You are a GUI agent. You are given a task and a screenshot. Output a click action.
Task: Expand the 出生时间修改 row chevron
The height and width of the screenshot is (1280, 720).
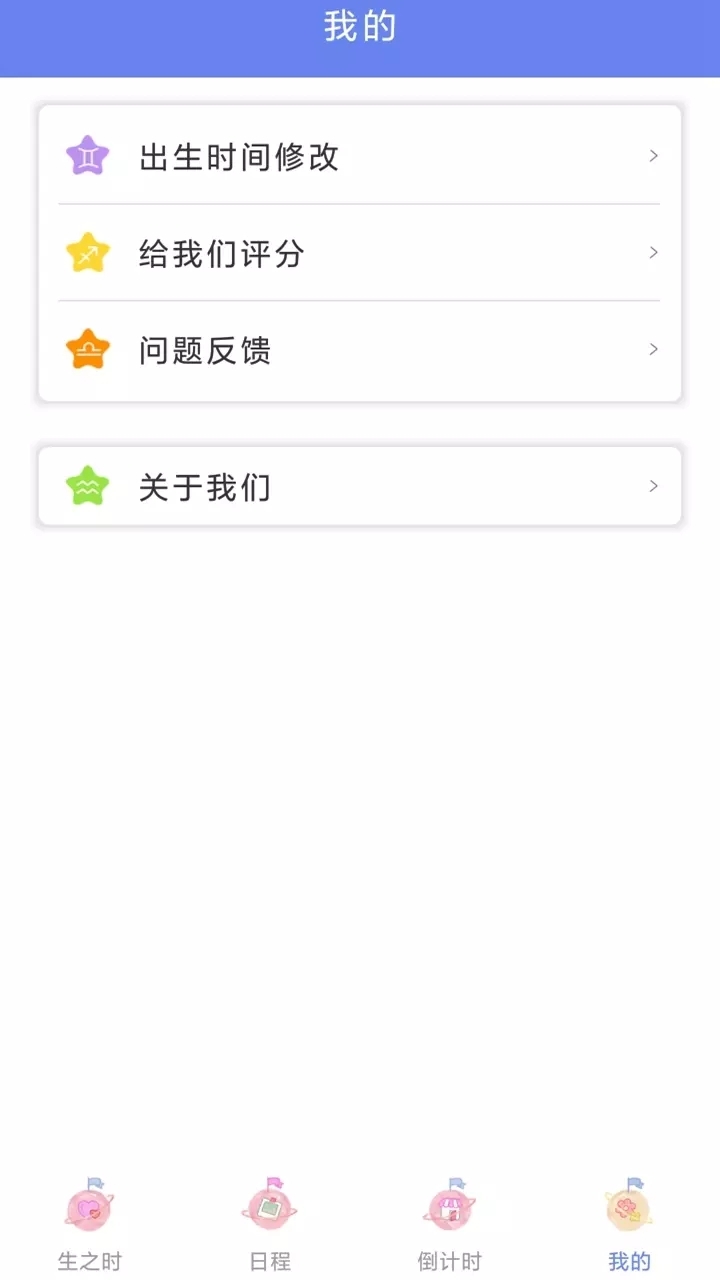click(x=654, y=156)
